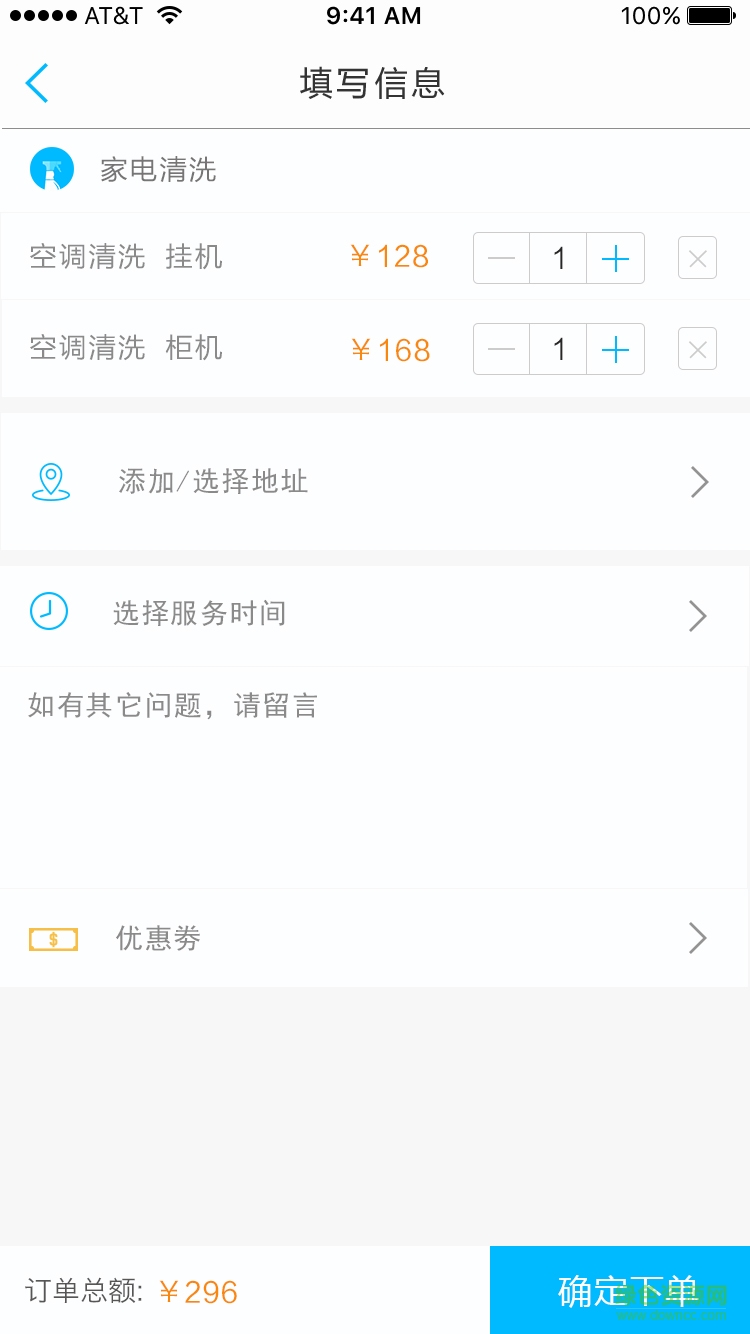Expand the 添加/选择地址 row
The width and height of the screenshot is (750, 1334).
click(x=375, y=481)
